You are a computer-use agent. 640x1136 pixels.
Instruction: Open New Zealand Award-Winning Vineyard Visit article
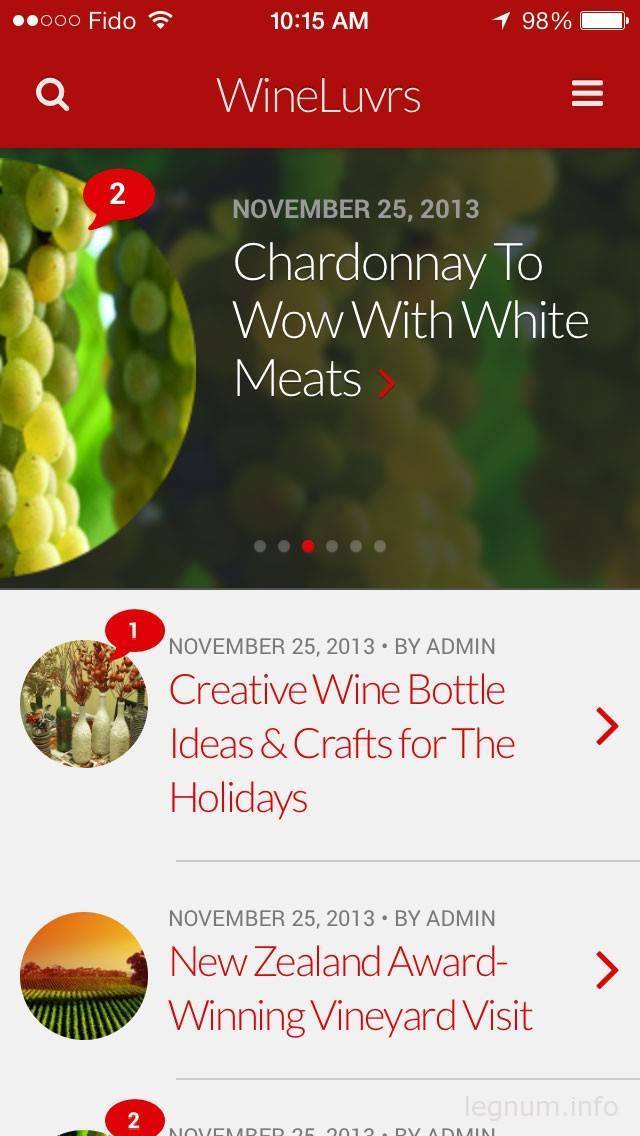click(x=351, y=989)
